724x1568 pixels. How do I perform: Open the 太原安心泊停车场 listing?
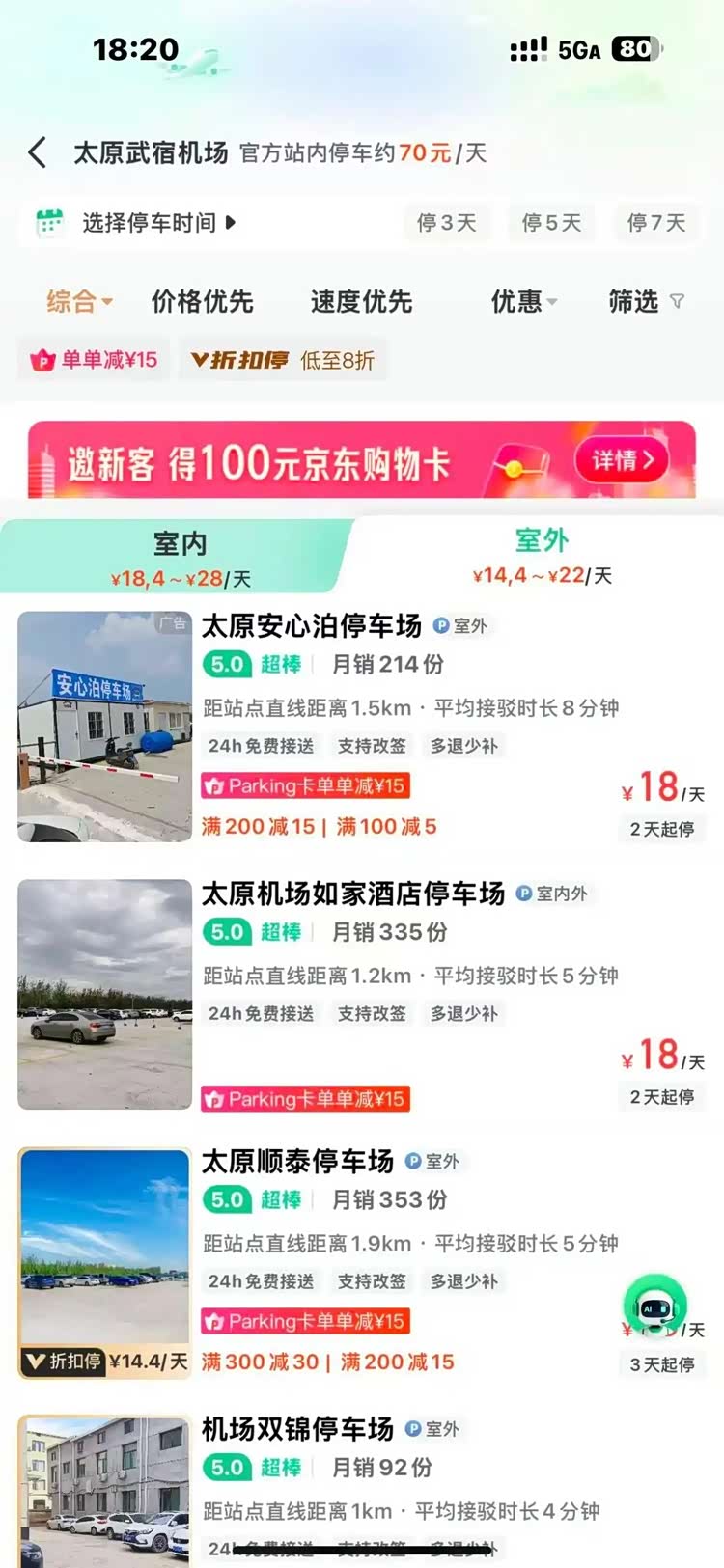tap(311, 627)
